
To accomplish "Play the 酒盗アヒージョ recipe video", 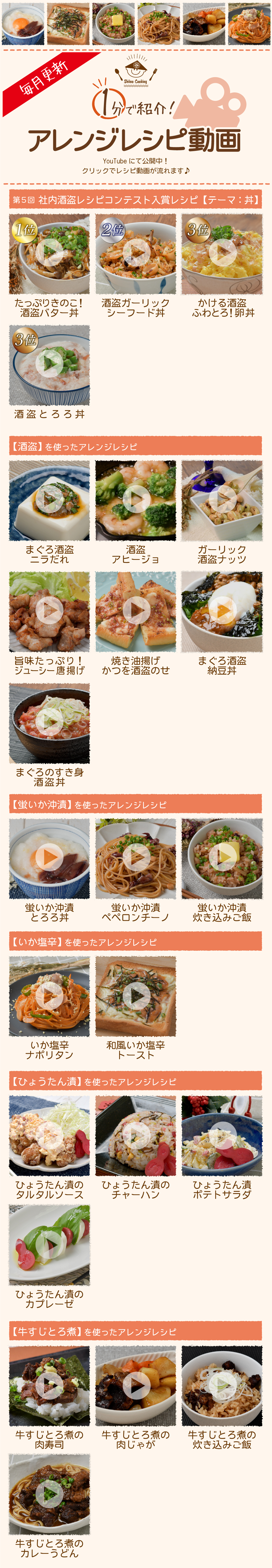I will click(x=136, y=500).
